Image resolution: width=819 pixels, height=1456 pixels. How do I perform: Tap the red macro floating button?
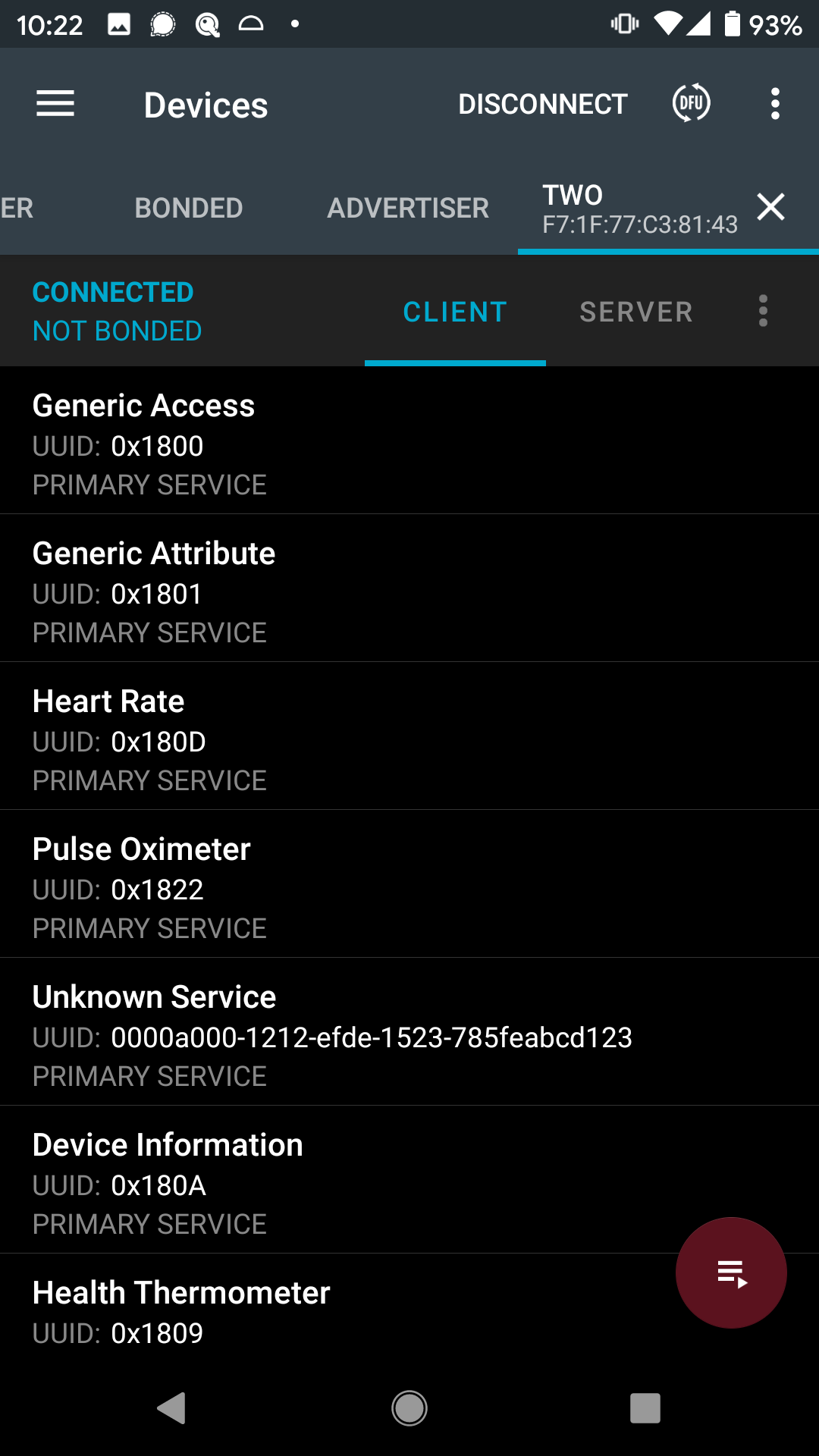(731, 1272)
